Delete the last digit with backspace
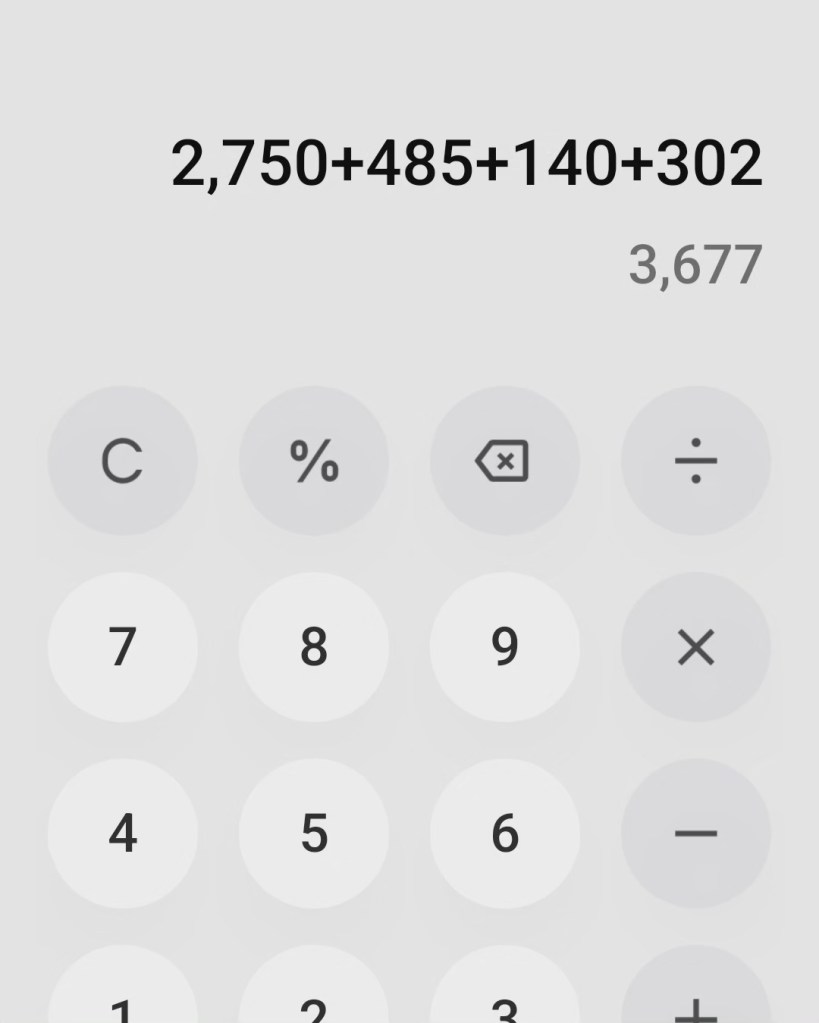819x1023 pixels. (505, 461)
